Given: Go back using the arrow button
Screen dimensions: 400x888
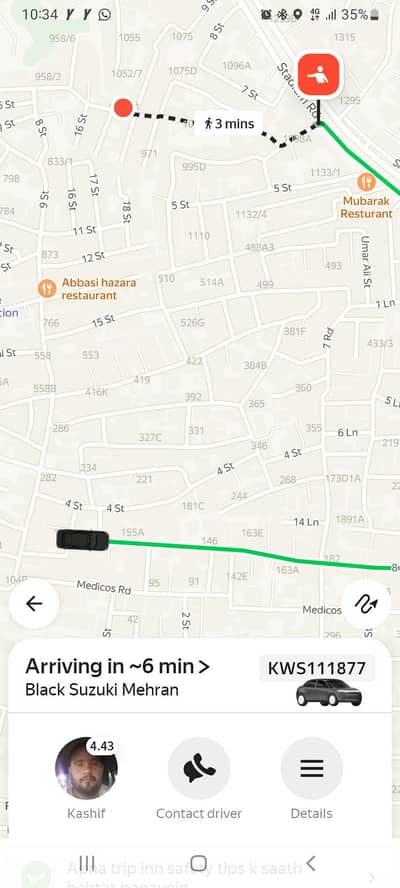Looking at the screenshot, I should pos(34,604).
